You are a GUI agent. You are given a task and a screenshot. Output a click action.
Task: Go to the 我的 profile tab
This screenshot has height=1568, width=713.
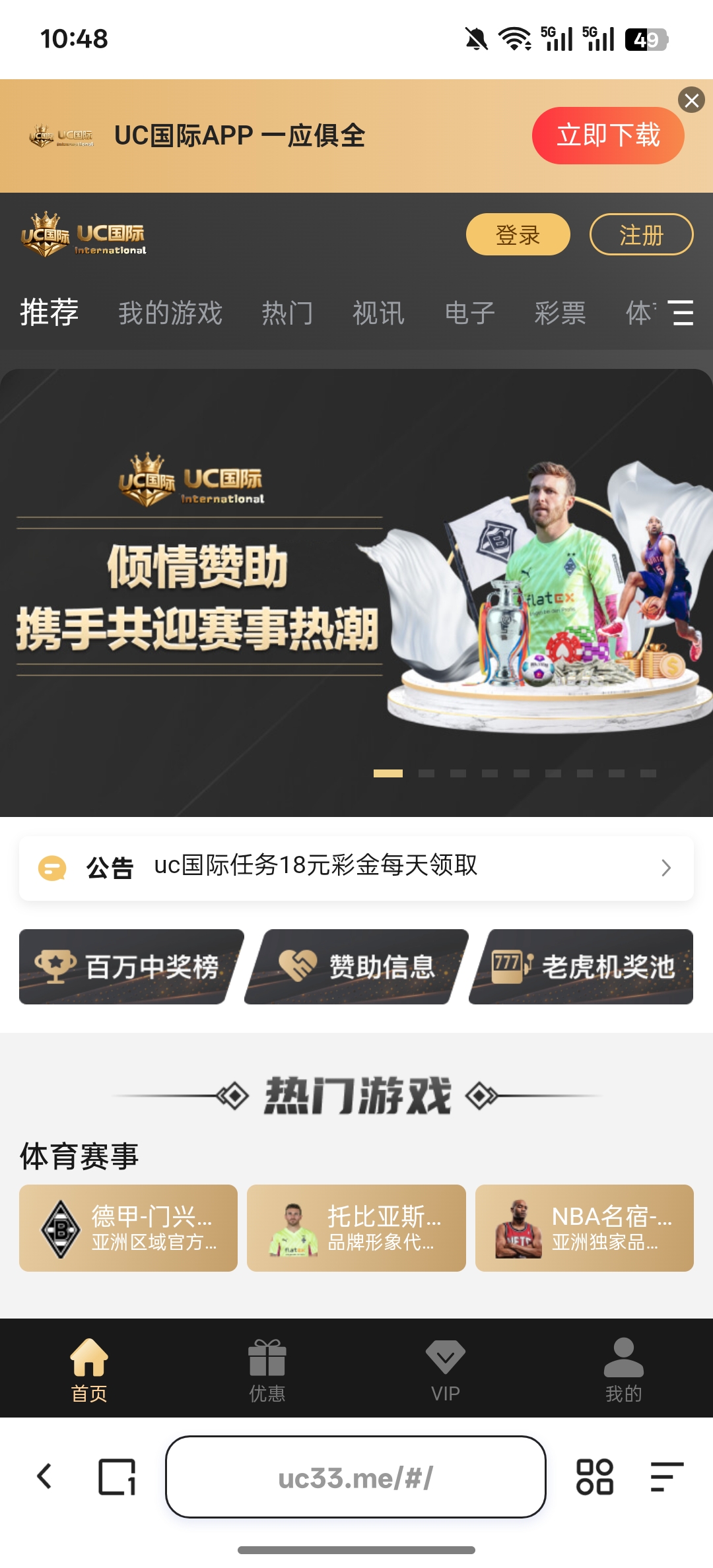coord(623,1369)
